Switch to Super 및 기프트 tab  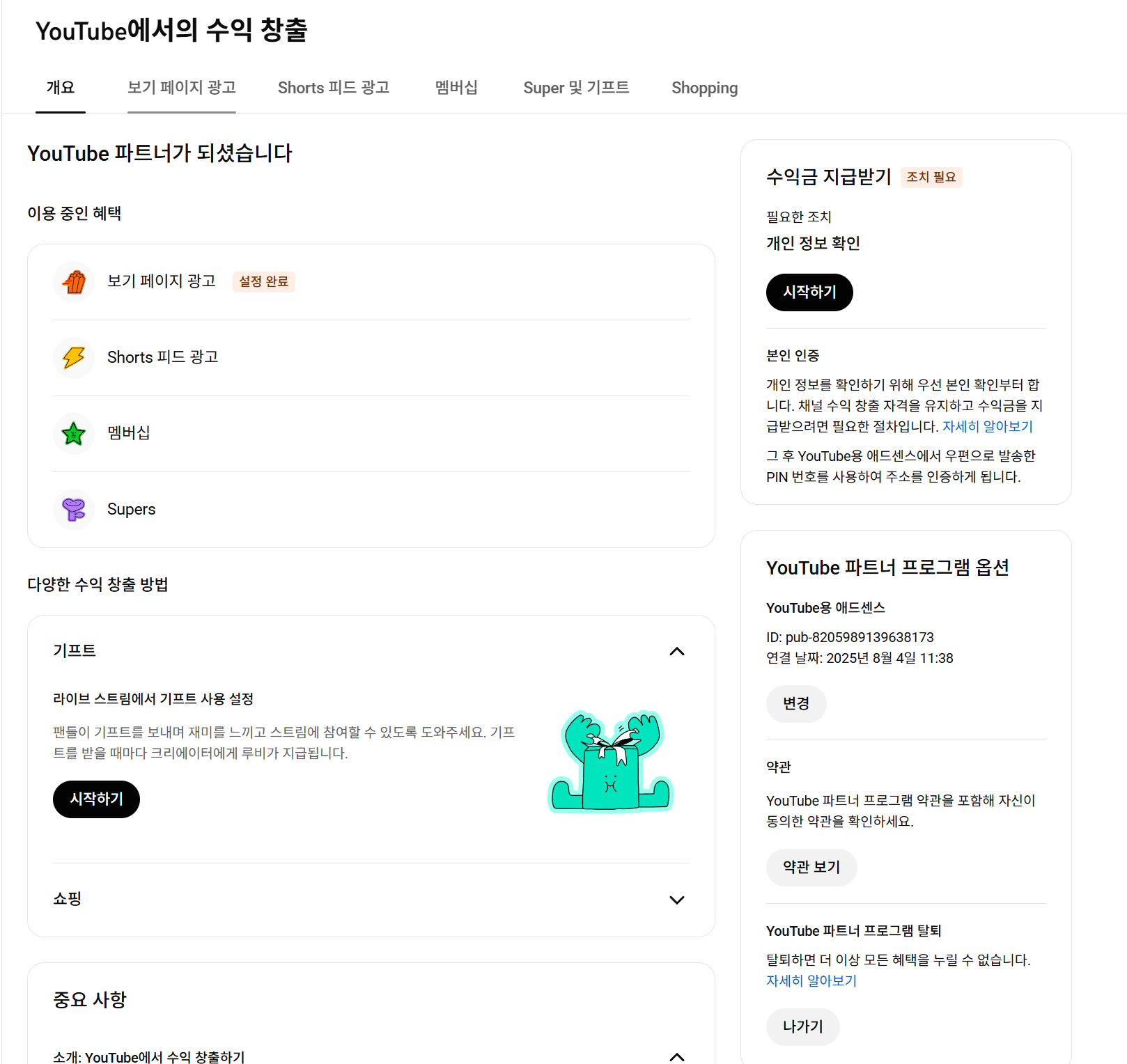pyautogui.click(x=576, y=88)
